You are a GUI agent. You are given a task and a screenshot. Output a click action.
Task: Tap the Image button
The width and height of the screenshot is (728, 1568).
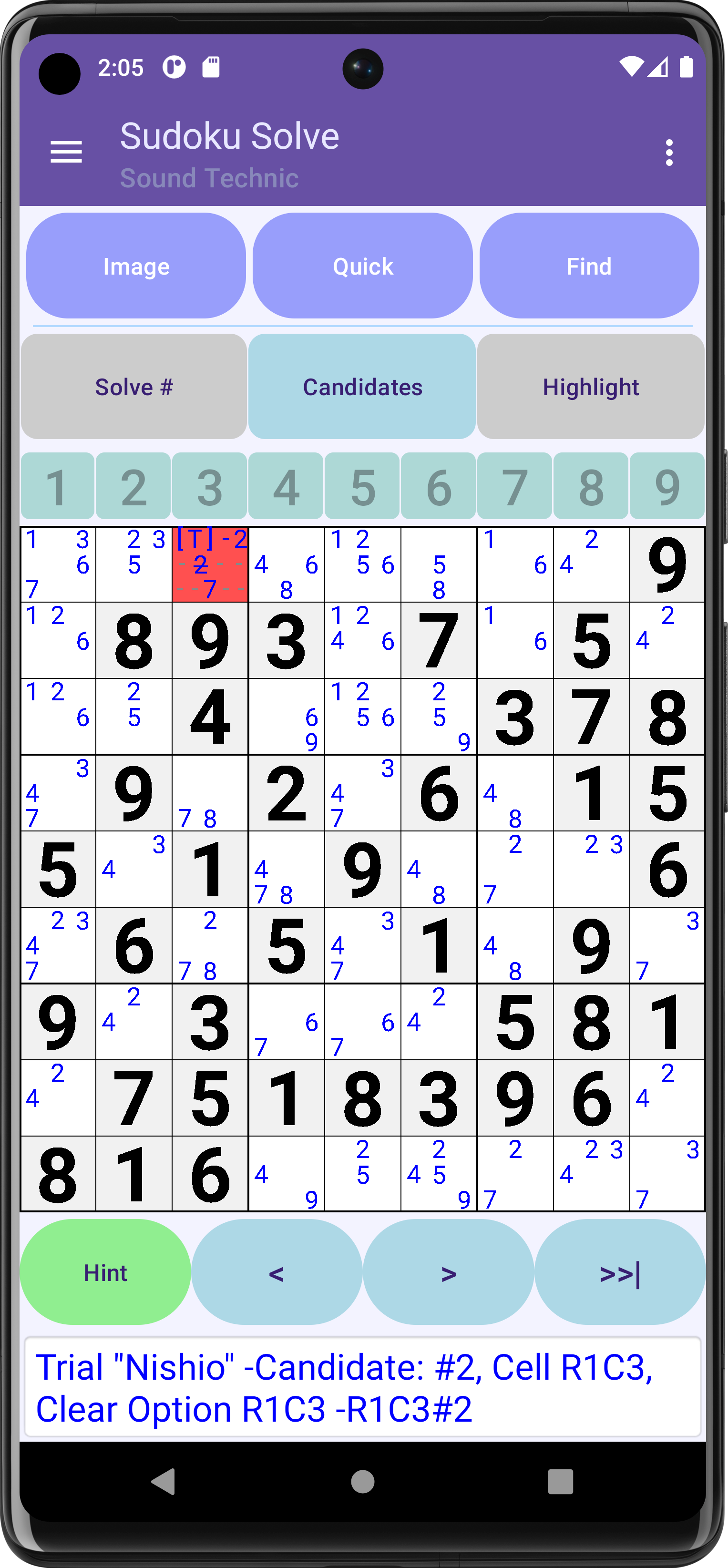136,266
